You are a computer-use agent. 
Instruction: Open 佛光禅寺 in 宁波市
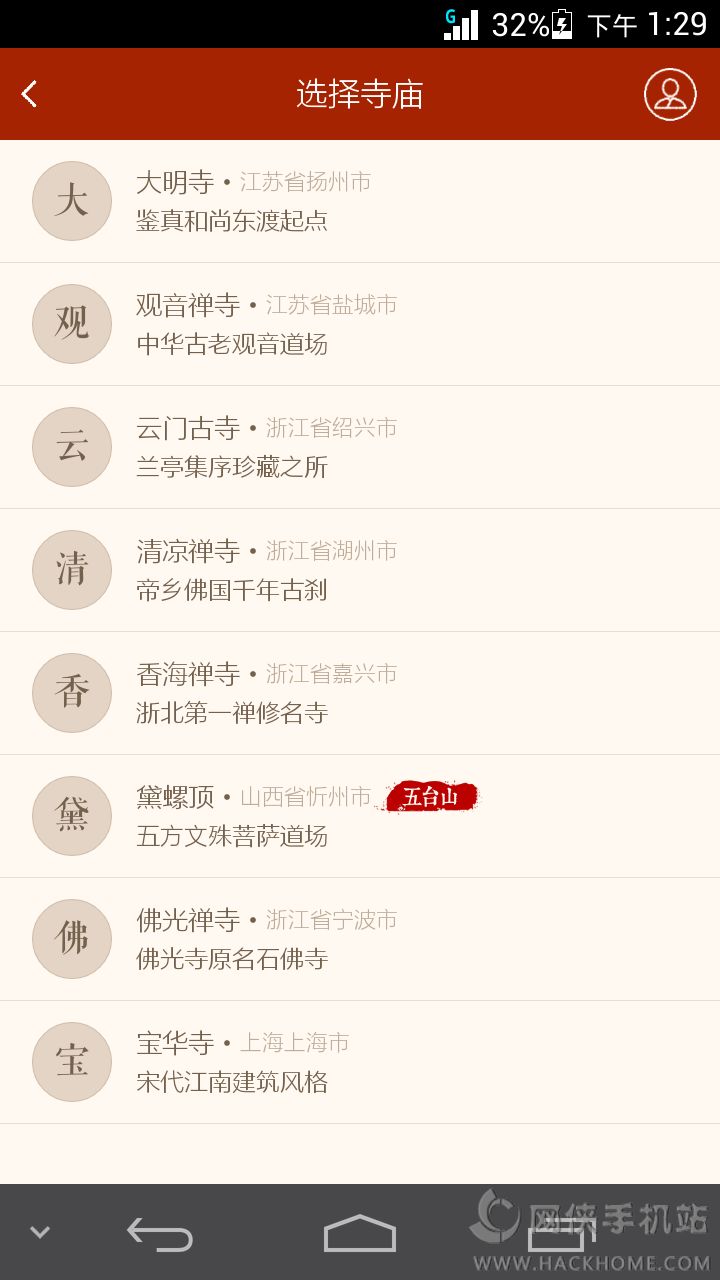click(360, 939)
